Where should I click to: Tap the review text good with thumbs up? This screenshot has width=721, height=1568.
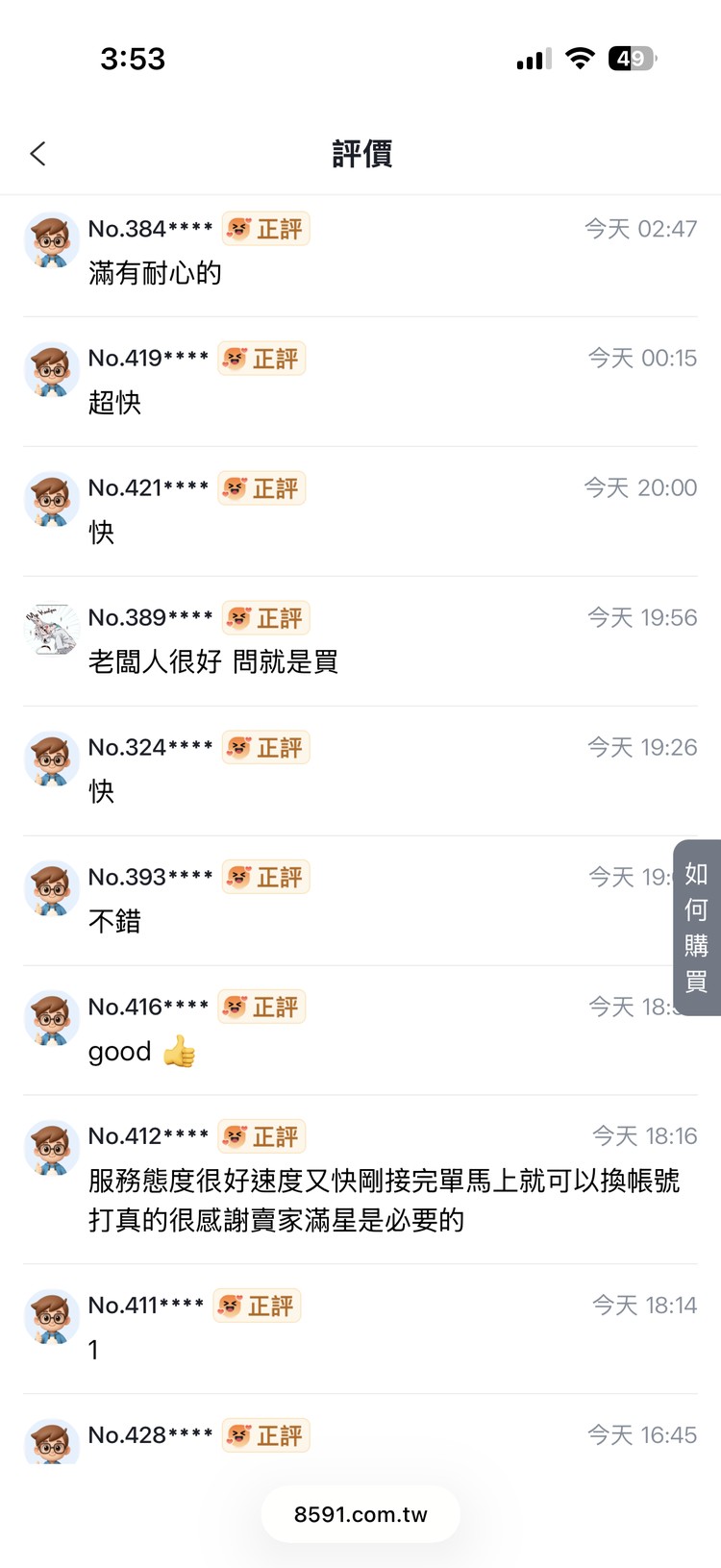[x=140, y=1052]
